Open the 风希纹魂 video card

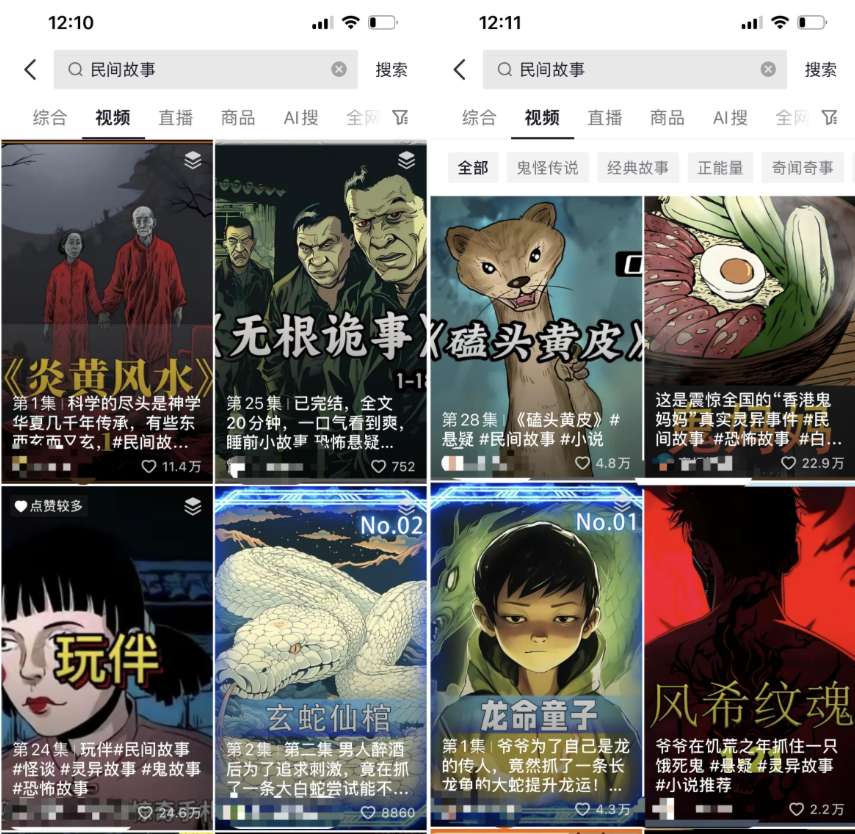pyautogui.click(x=749, y=640)
